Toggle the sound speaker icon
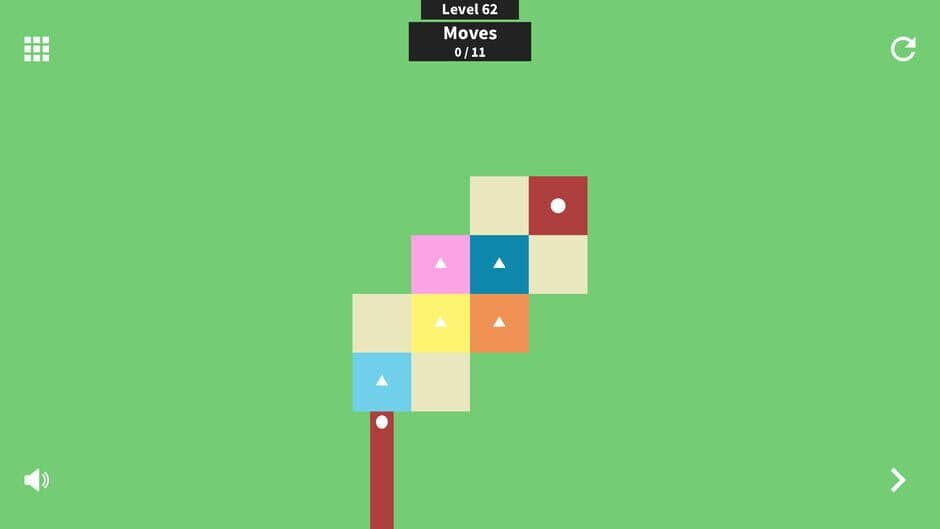Screen dimensions: 940x529 click(36, 480)
